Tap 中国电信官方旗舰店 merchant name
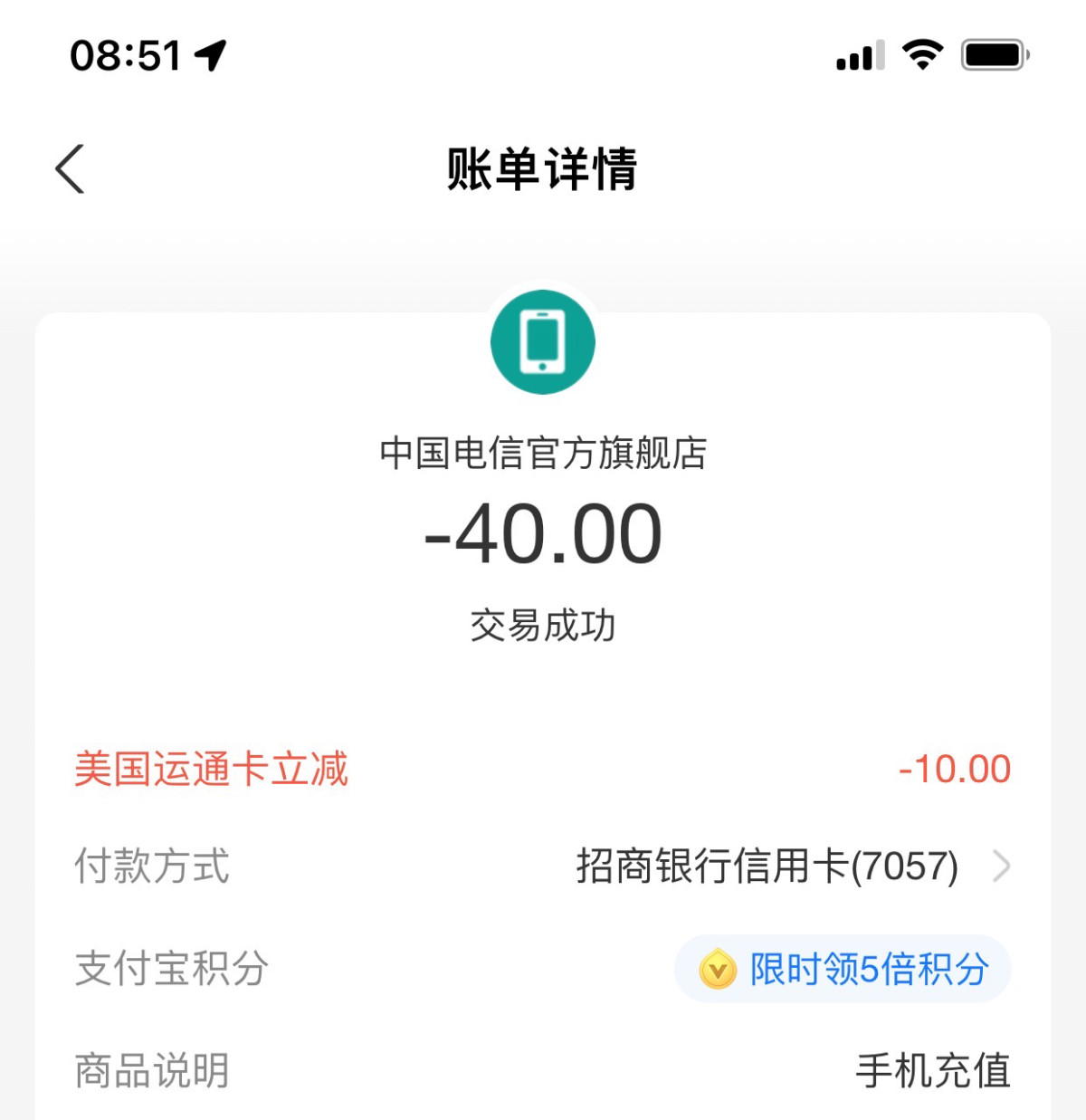1086x1120 pixels. click(544, 455)
